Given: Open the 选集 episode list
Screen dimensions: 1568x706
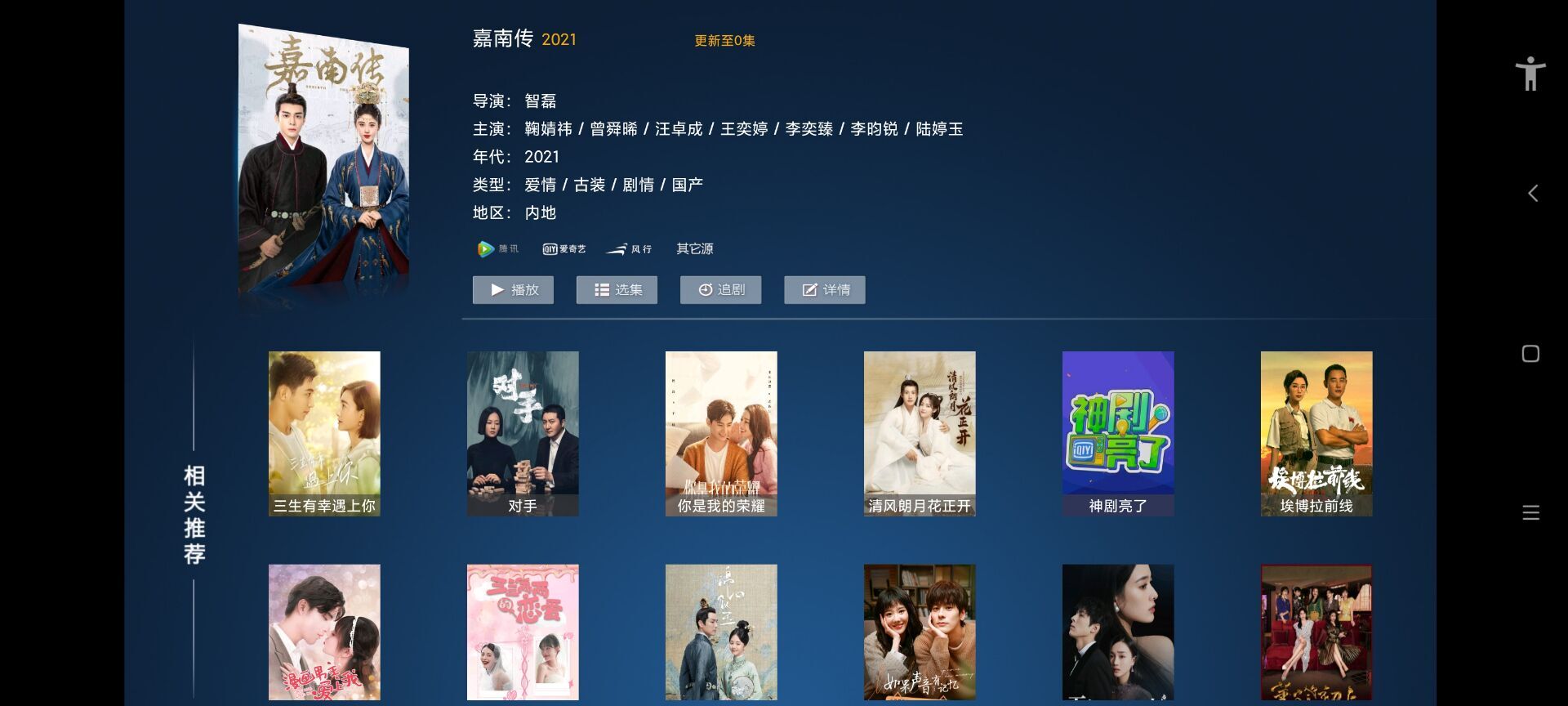Looking at the screenshot, I should [617, 289].
